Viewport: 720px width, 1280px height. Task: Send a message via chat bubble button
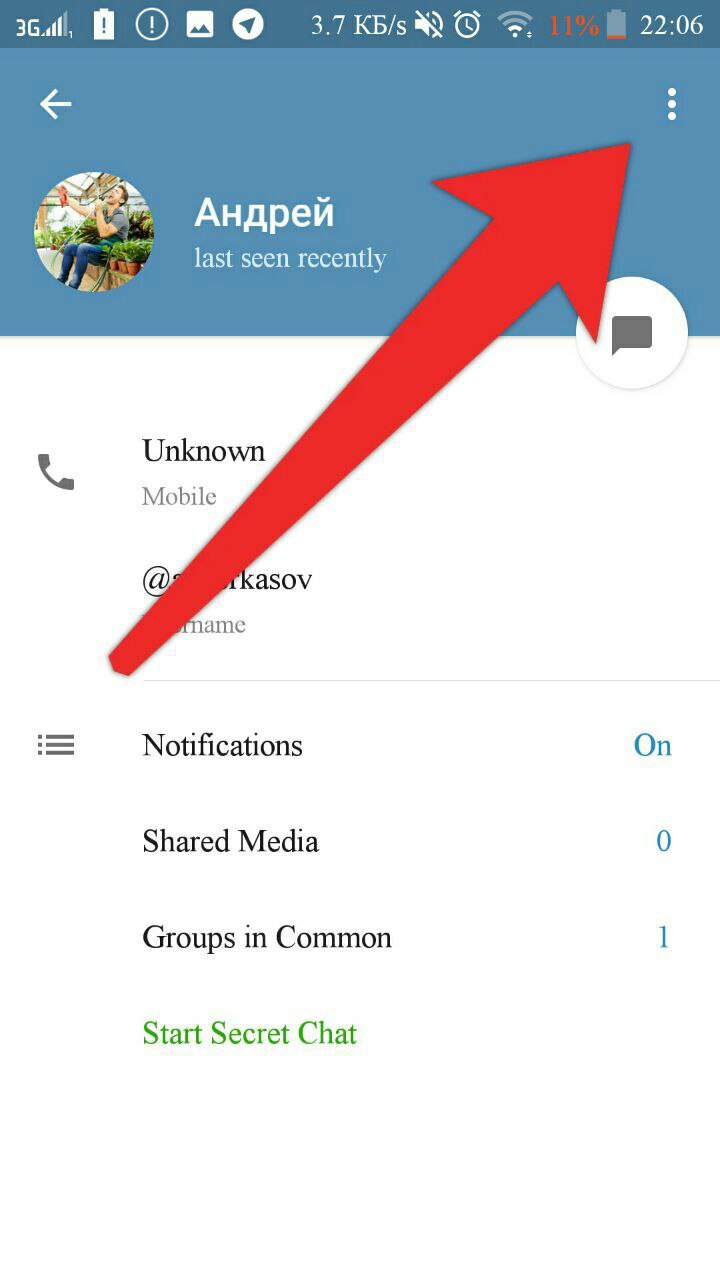coord(632,334)
